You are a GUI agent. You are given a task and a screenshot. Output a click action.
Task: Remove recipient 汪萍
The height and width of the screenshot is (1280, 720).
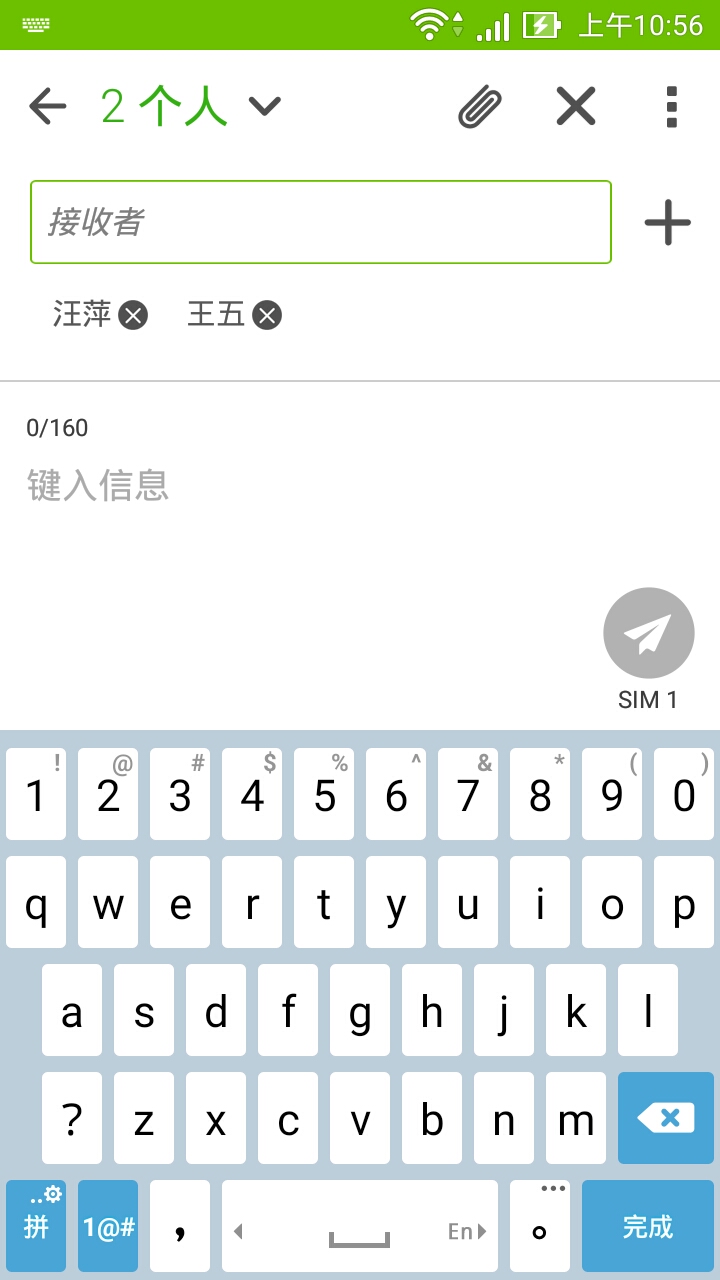point(133,315)
